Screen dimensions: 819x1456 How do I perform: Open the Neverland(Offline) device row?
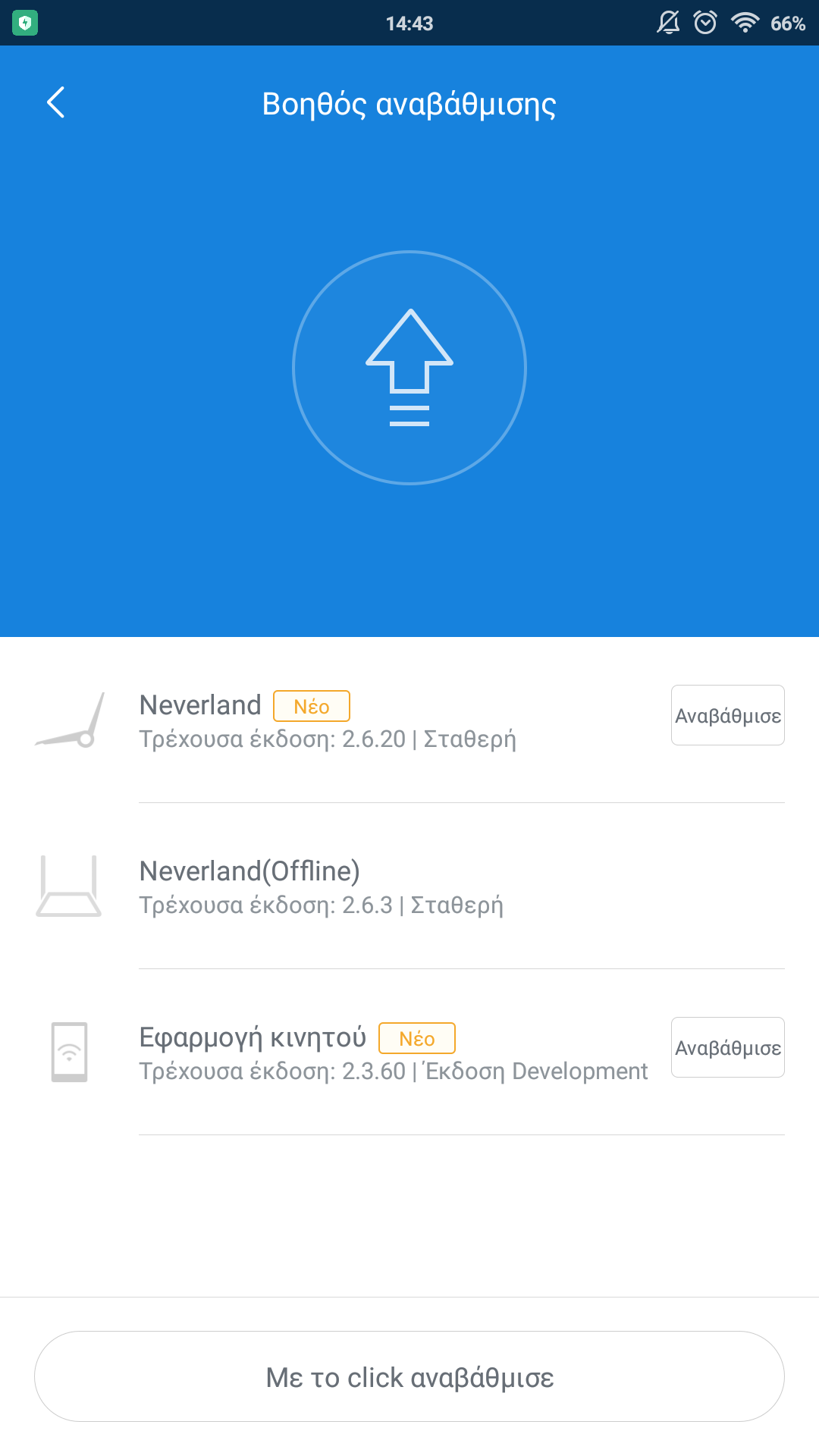coord(409,886)
